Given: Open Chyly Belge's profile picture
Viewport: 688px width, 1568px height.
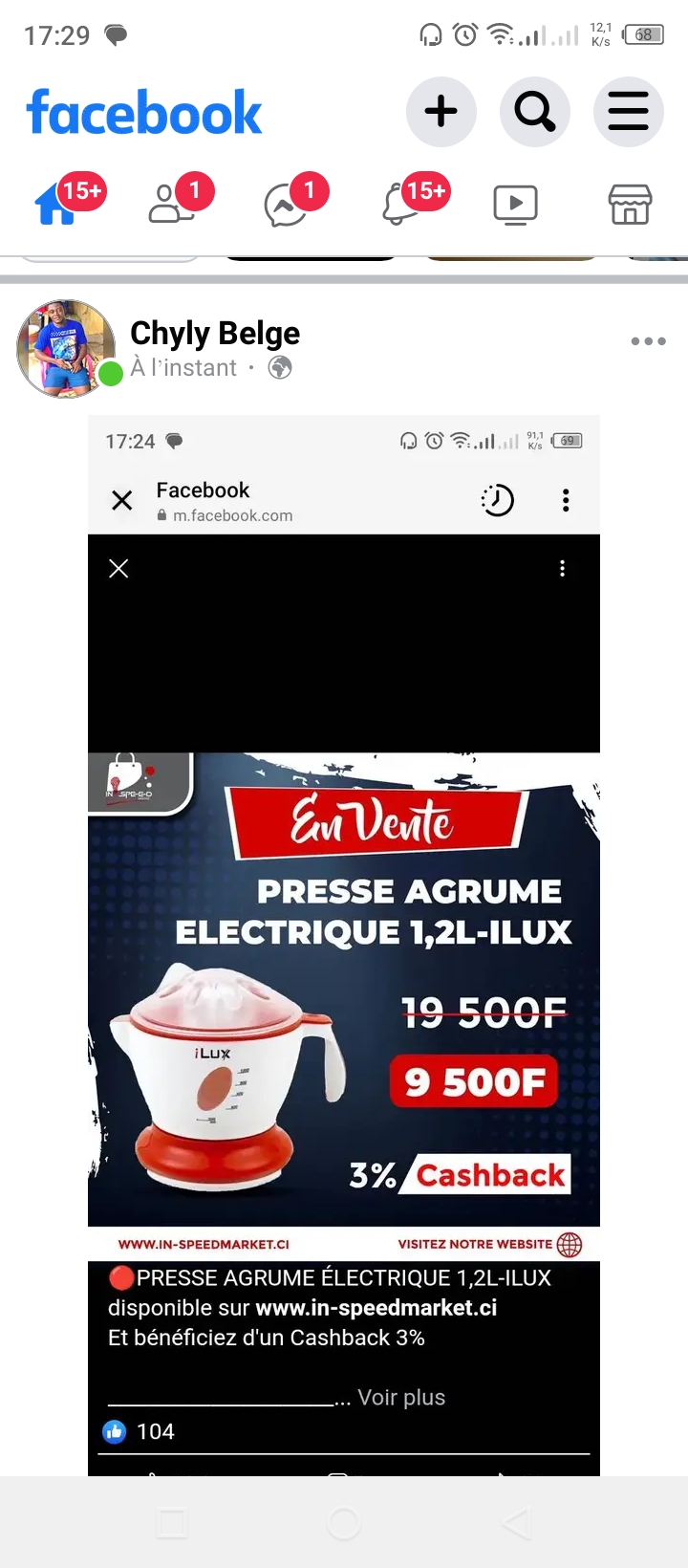Looking at the screenshot, I should (x=66, y=349).
